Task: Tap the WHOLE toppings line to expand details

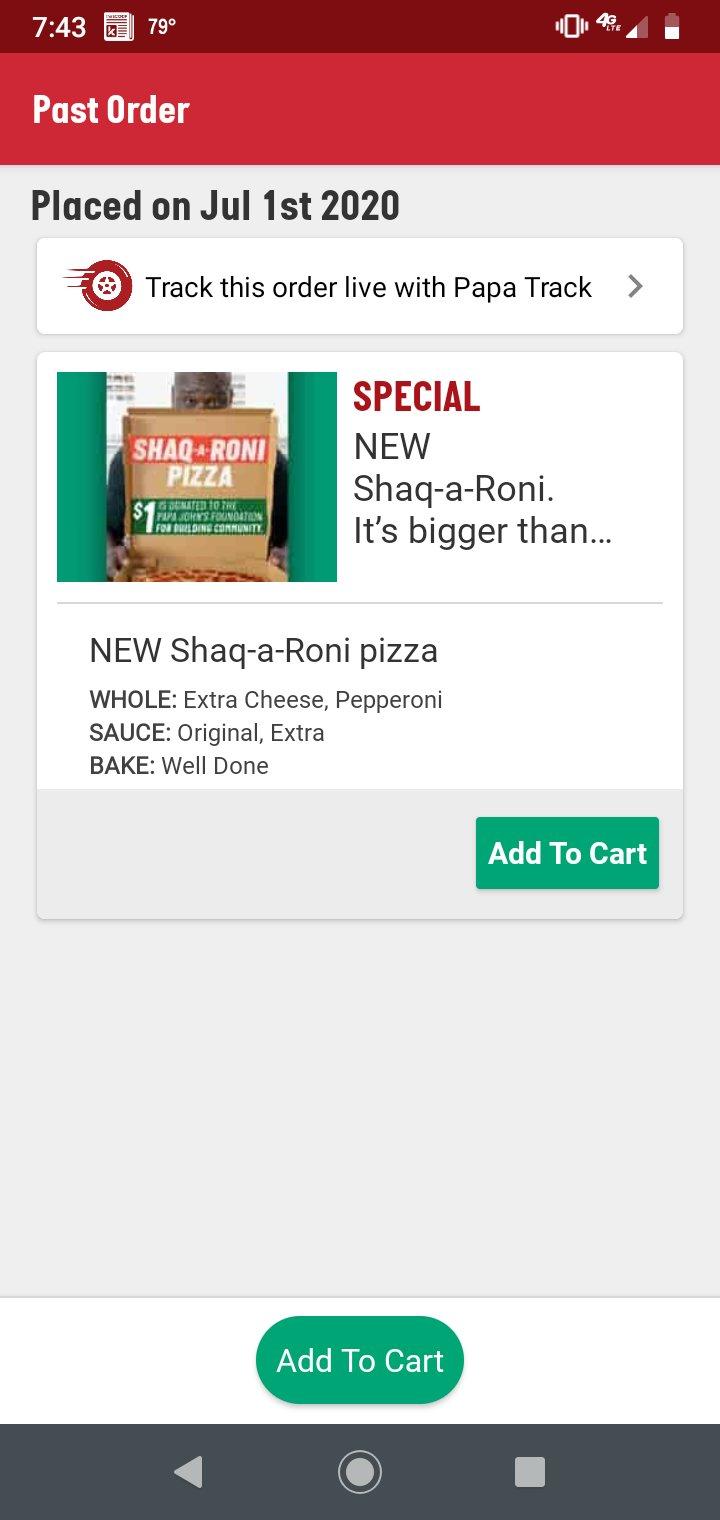Action: (266, 699)
